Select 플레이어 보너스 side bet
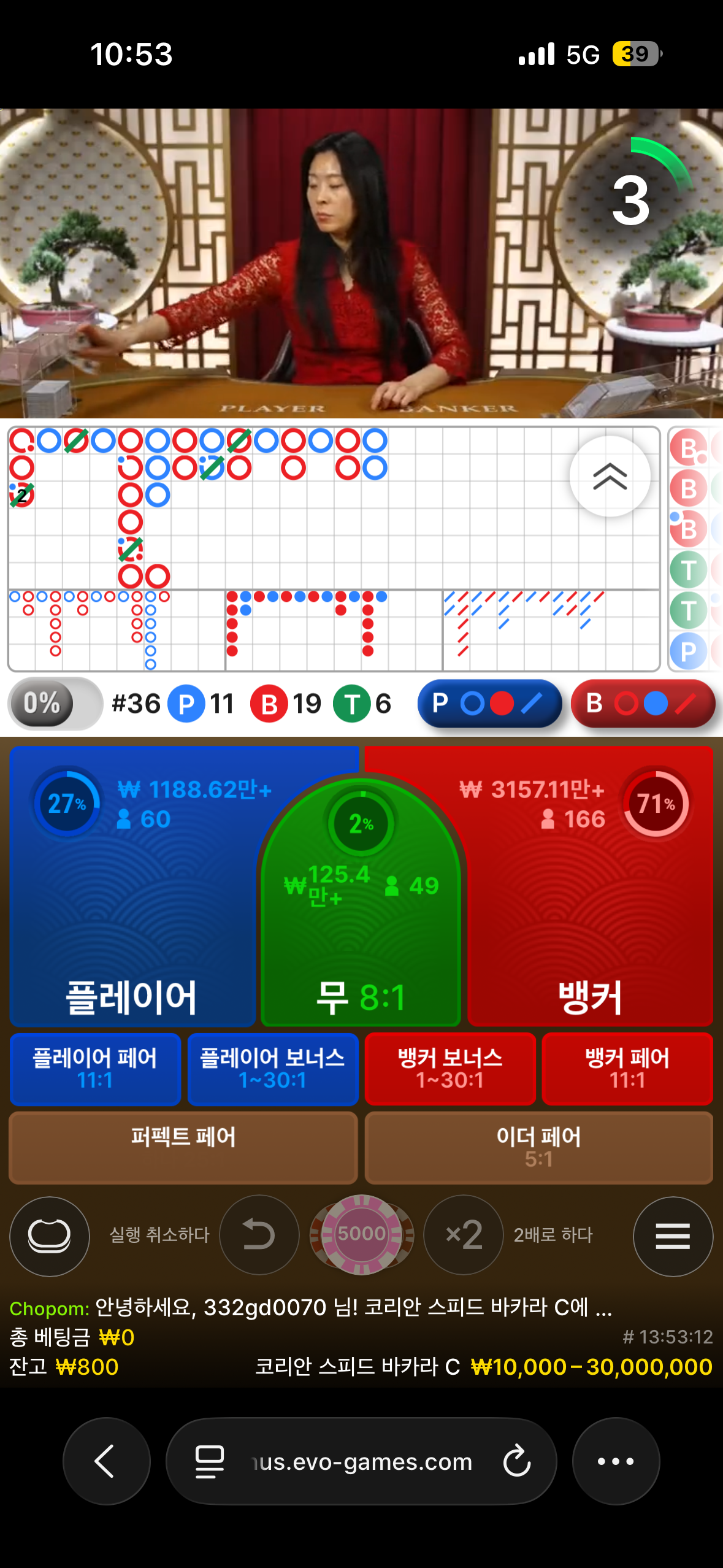The width and height of the screenshot is (723, 1568). [272, 1069]
